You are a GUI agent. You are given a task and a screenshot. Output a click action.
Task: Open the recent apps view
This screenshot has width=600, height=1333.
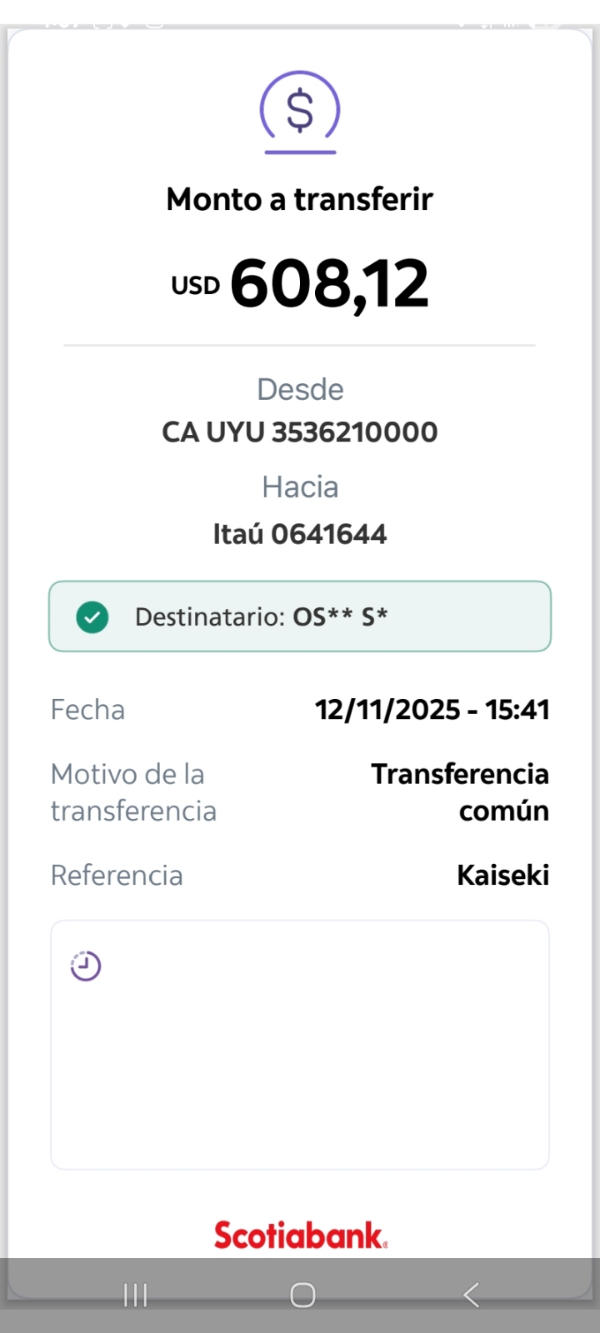[135, 1295]
